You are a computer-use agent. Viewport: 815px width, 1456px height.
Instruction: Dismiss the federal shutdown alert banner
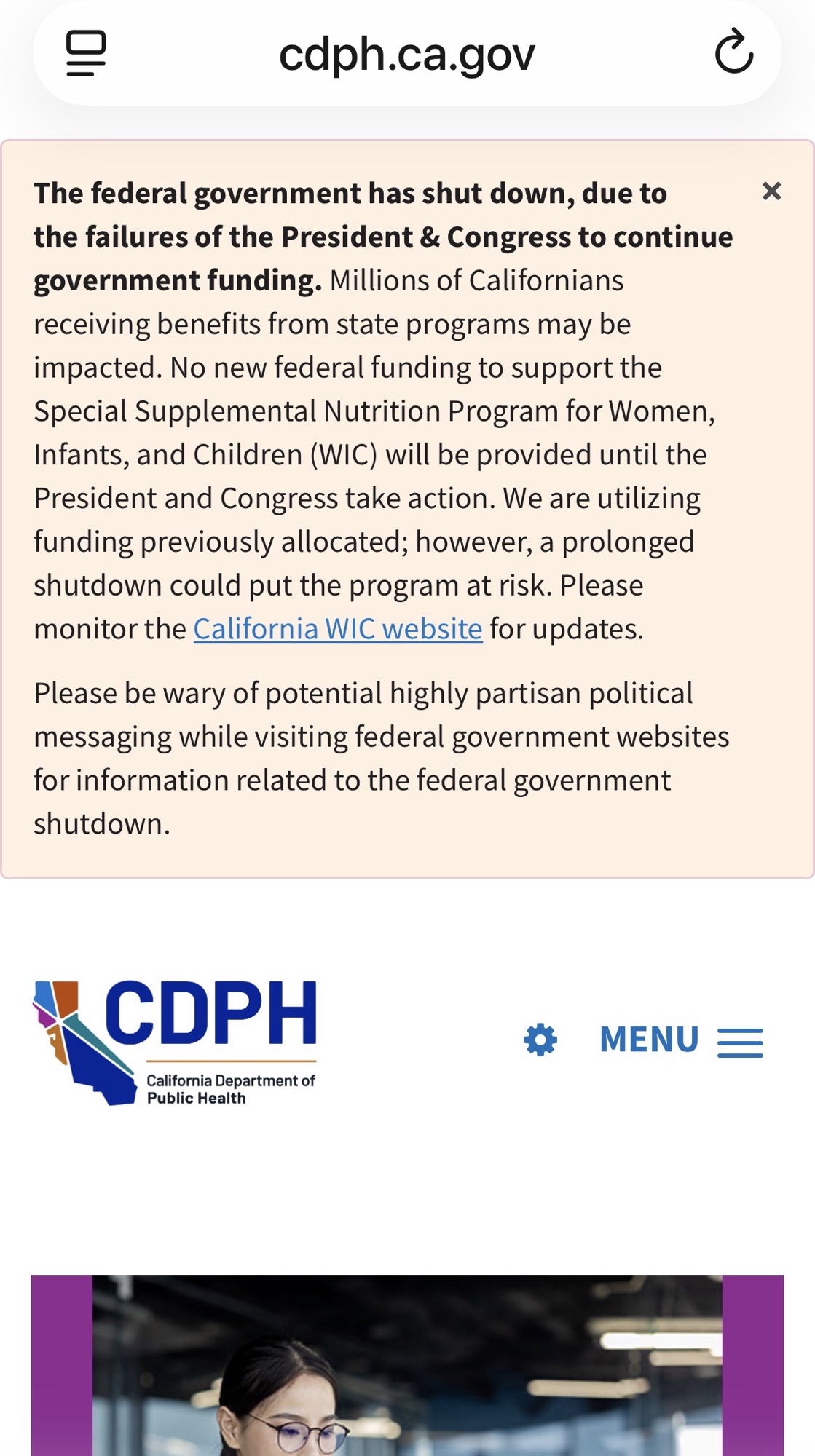771,191
